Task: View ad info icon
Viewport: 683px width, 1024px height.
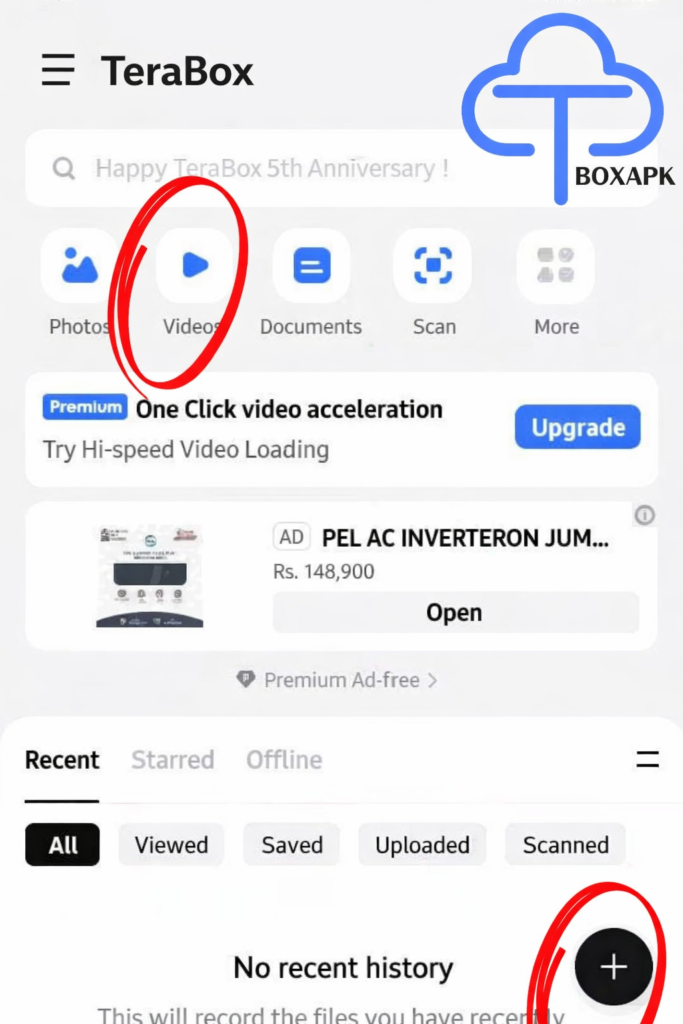Action: (x=645, y=515)
